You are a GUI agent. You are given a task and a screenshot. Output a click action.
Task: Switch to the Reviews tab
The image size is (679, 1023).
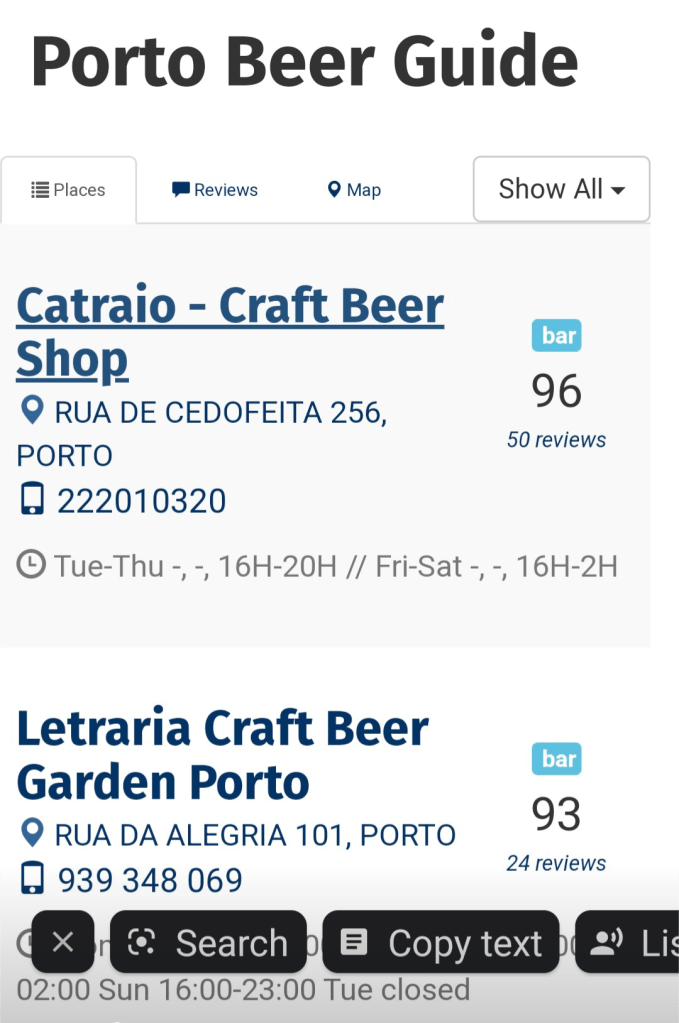[x=215, y=190]
